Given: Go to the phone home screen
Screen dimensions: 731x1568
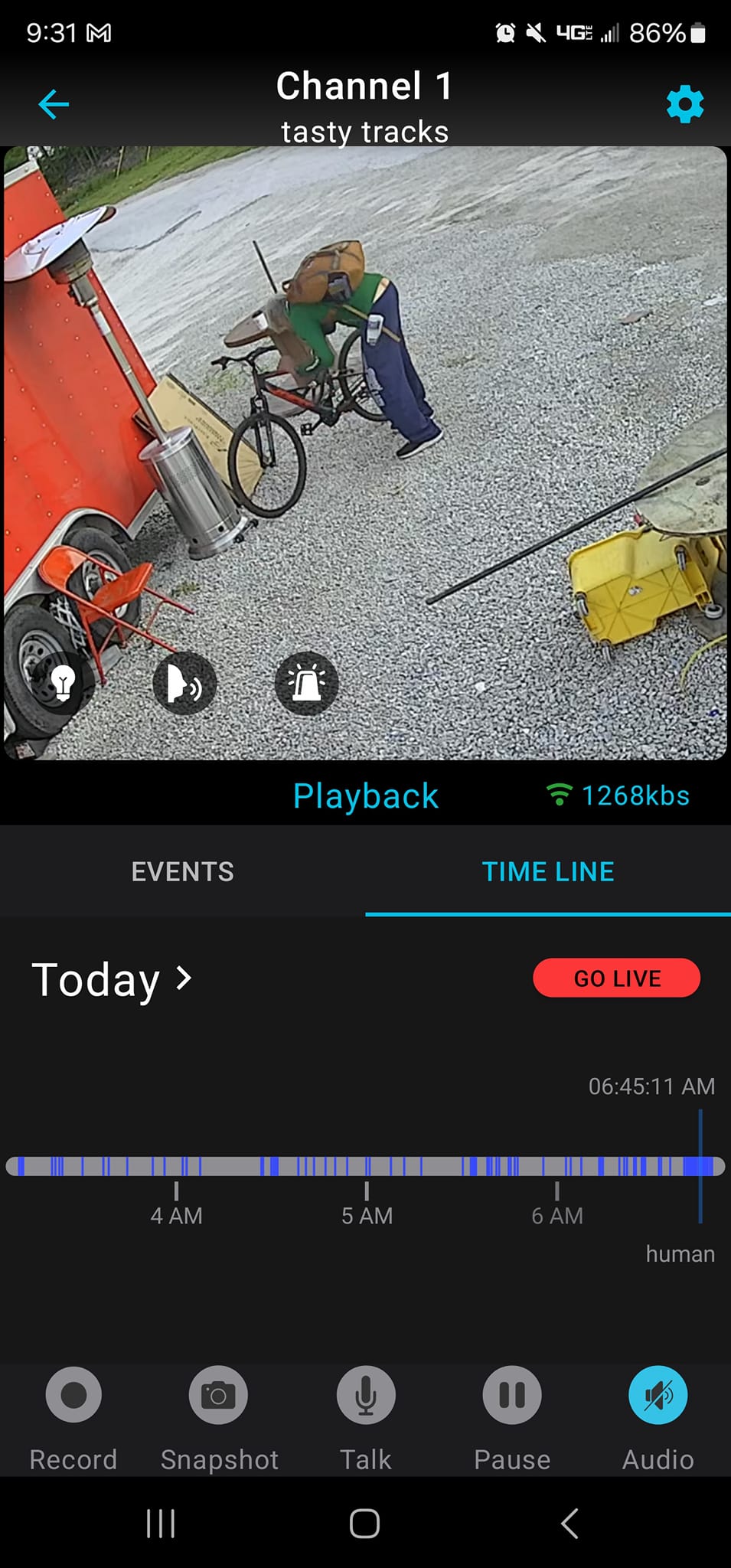Looking at the screenshot, I should tap(365, 1524).
